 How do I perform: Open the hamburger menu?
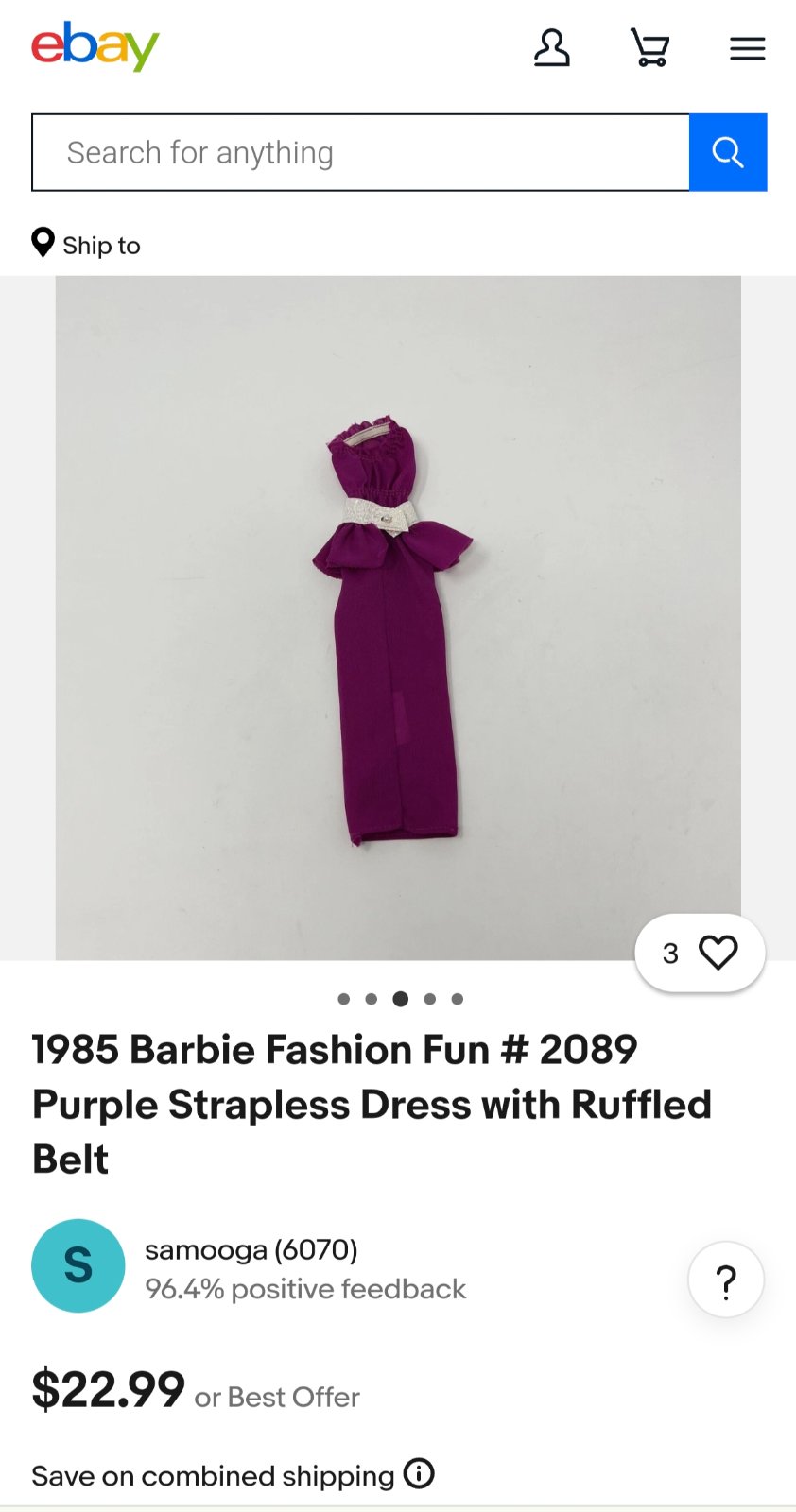(x=747, y=48)
